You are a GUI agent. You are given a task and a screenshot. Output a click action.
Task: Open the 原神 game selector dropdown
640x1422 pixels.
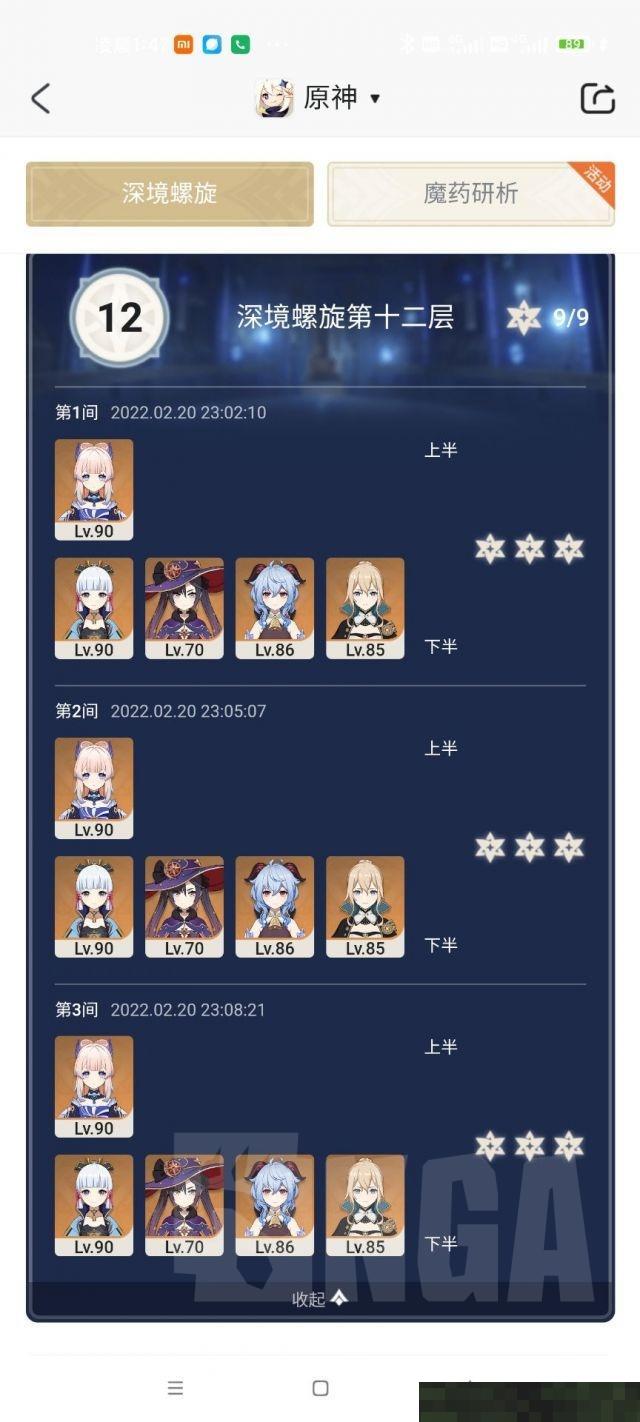(x=320, y=98)
